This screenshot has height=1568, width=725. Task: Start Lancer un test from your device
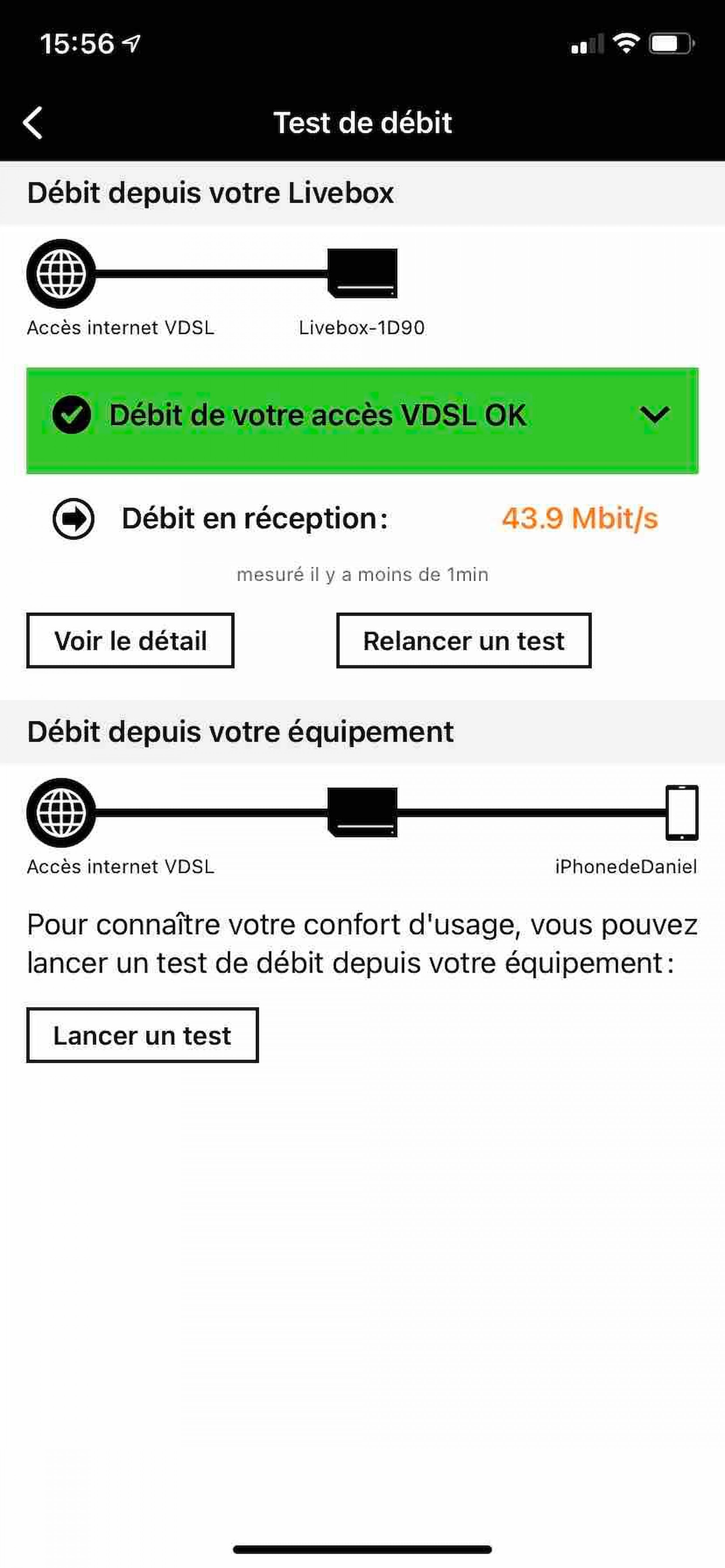[142, 1035]
